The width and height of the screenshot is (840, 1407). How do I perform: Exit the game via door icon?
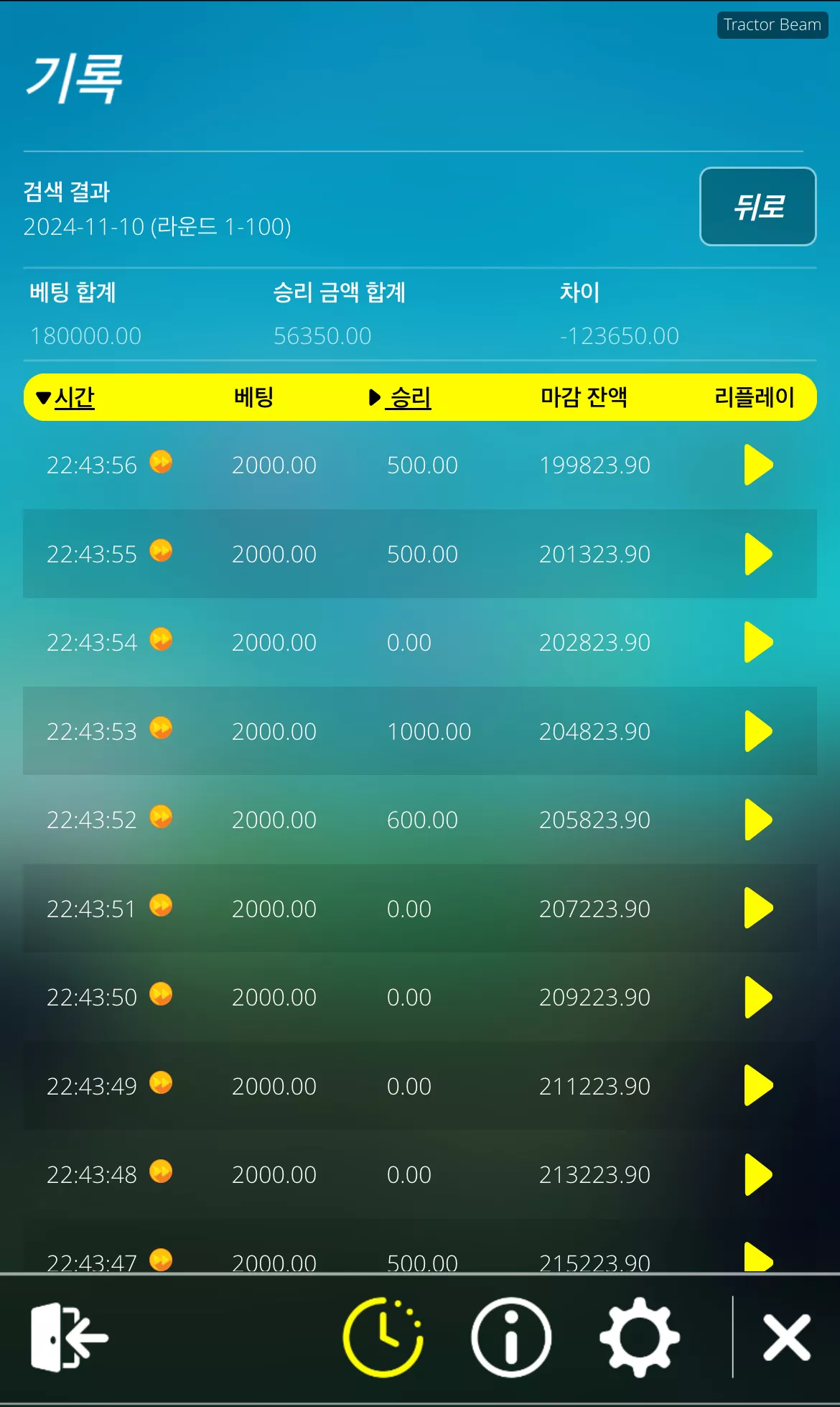point(69,1337)
